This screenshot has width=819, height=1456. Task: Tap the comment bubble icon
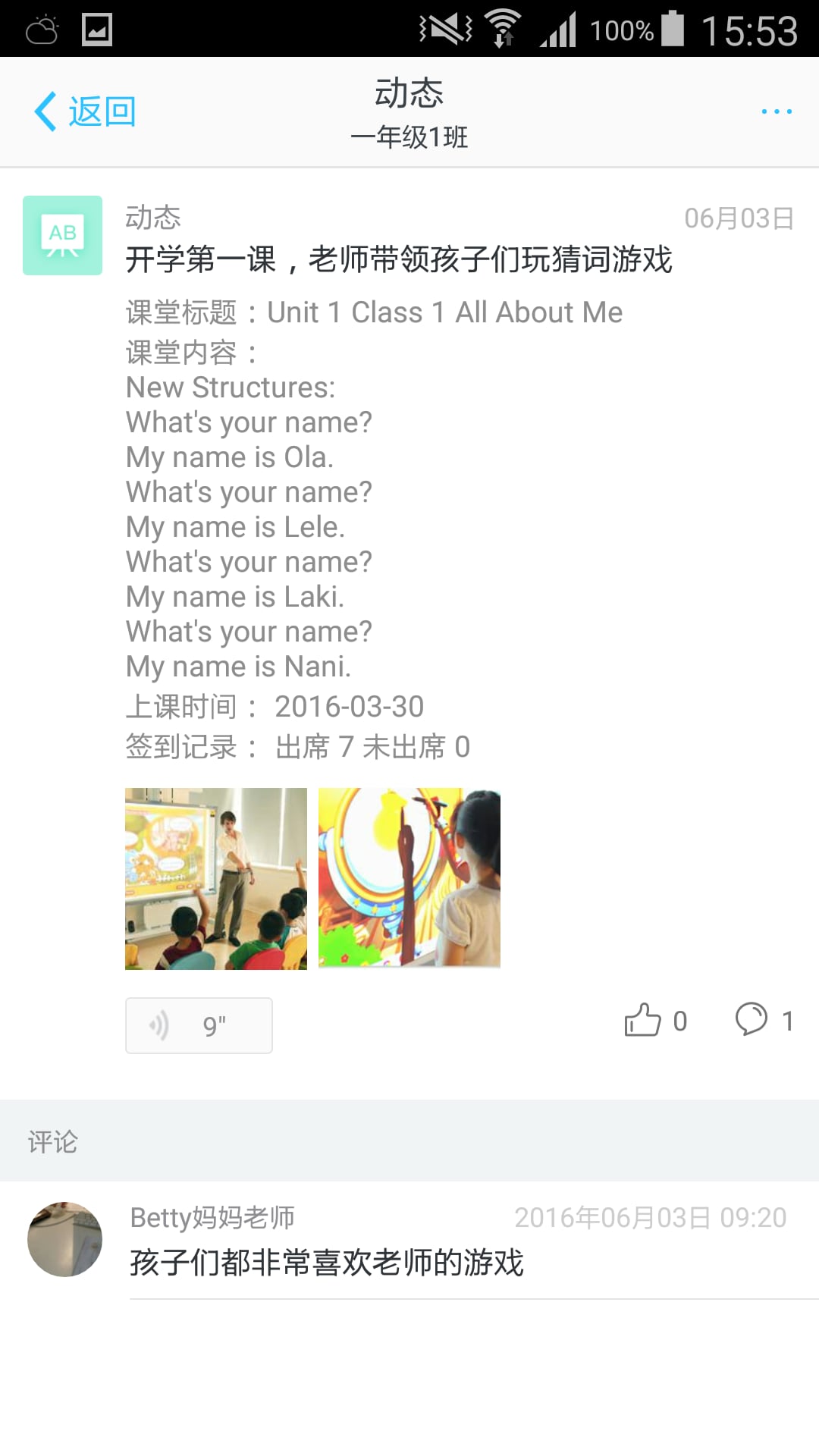751,1019
